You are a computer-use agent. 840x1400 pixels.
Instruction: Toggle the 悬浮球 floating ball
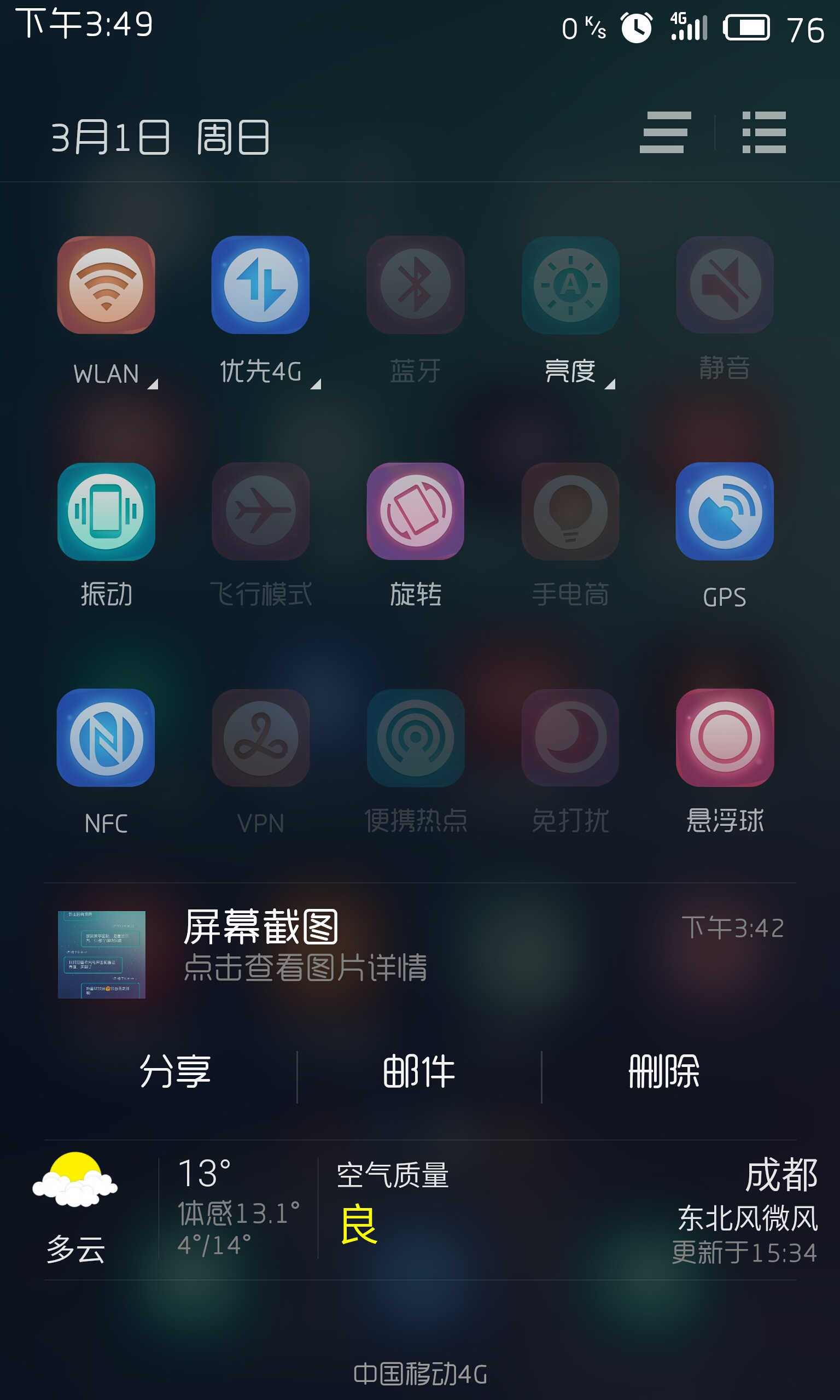[725, 738]
